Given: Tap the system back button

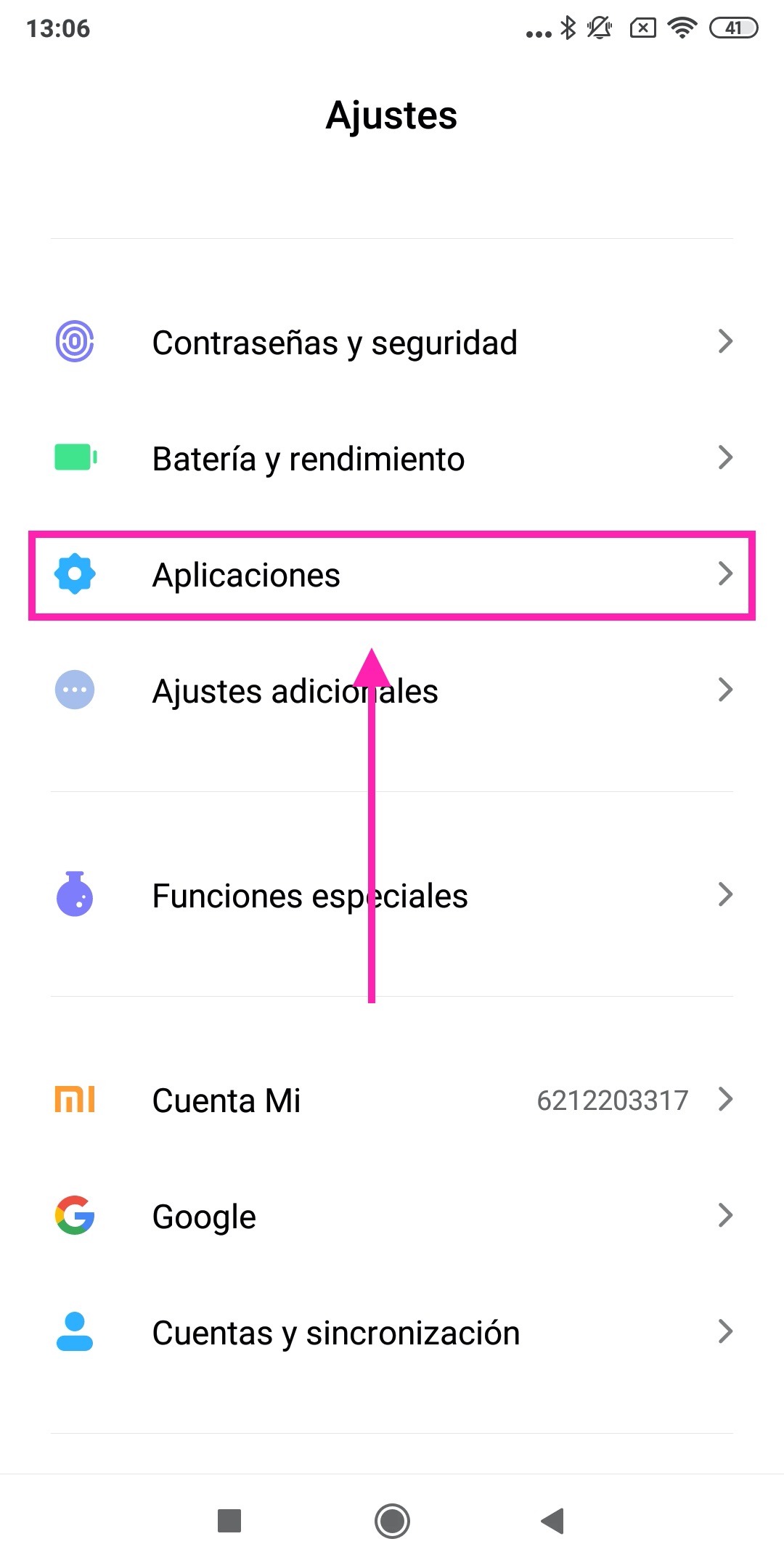Looking at the screenshot, I should click(x=553, y=1520).
